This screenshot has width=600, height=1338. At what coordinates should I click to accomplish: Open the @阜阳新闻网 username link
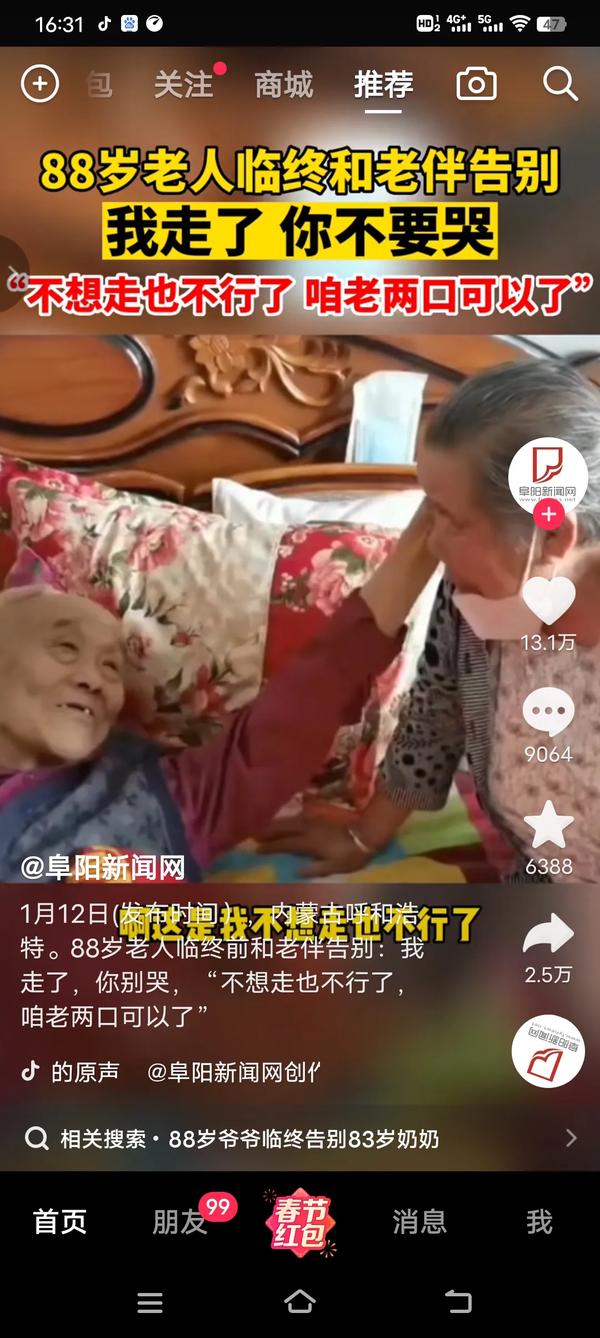(x=103, y=867)
